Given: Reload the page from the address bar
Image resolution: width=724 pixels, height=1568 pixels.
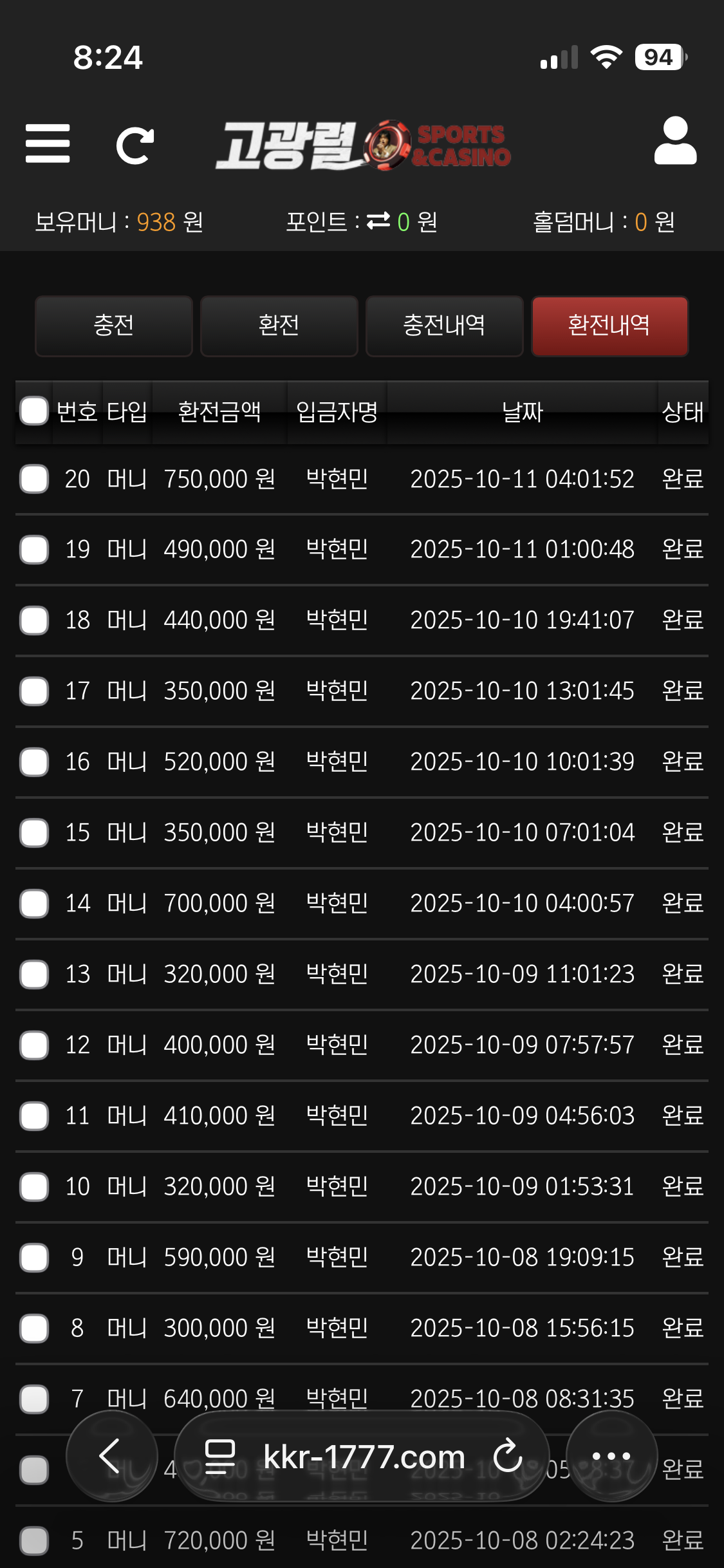Looking at the screenshot, I should click(508, 1456).
